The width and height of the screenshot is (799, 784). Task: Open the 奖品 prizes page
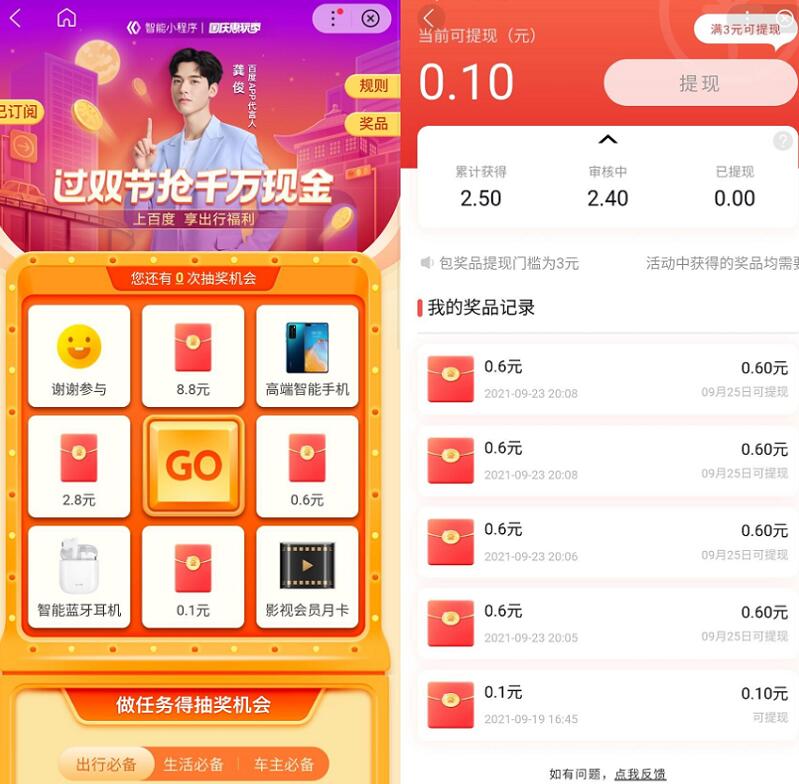373,124
